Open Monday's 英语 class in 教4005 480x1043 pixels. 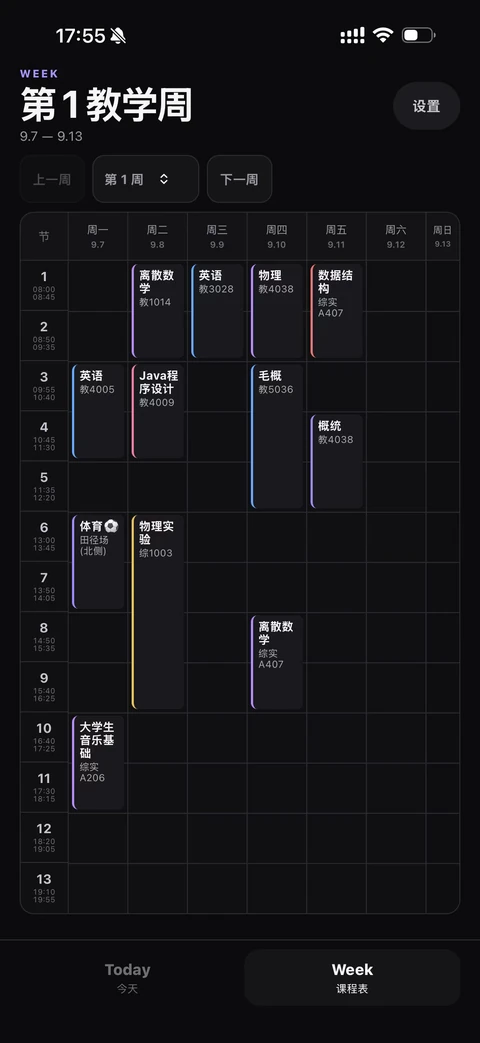[x=98, y=411]
